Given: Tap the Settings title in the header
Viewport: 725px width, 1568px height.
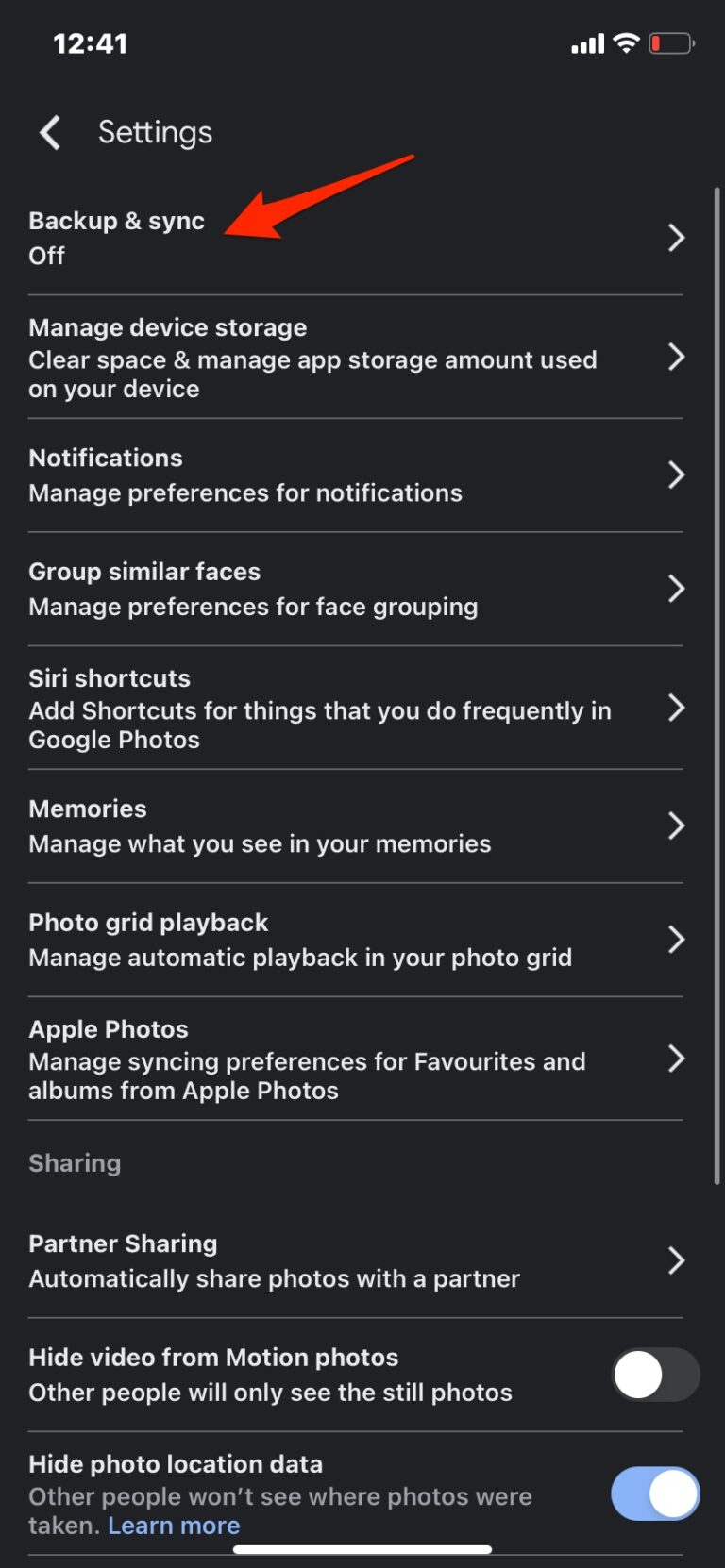Looking at the screenshot, I should point(154,132).
